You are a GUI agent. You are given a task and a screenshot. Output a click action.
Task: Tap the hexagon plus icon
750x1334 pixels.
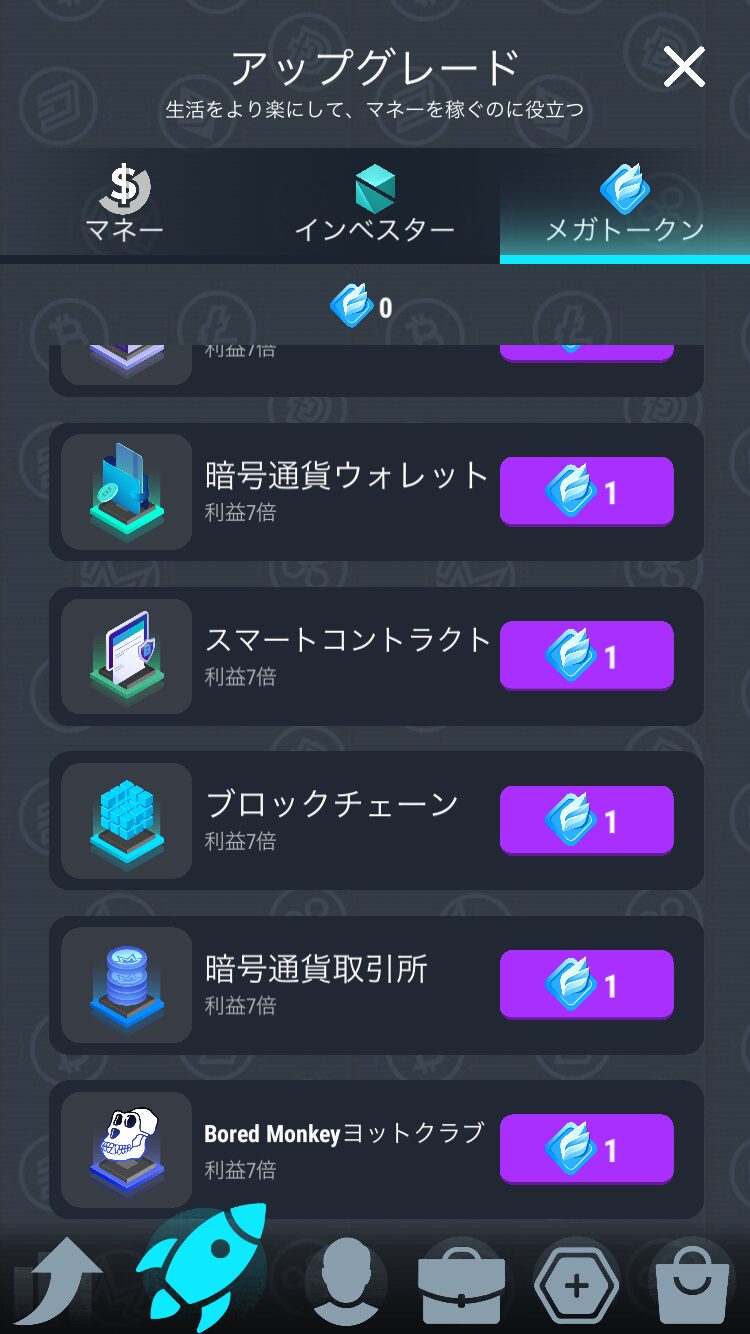[576, 1286]
